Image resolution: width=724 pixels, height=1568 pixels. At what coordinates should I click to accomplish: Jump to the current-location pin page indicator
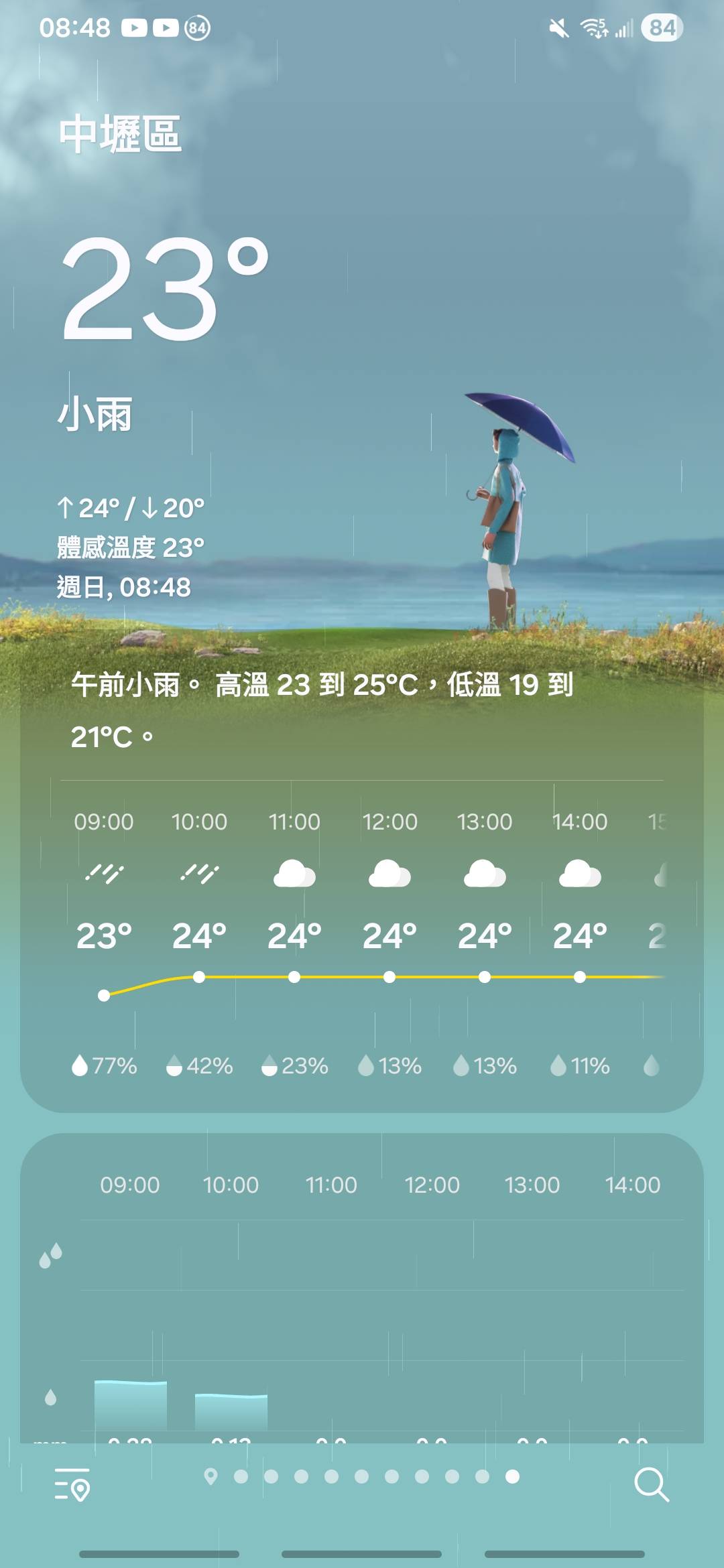point(210,1476)
